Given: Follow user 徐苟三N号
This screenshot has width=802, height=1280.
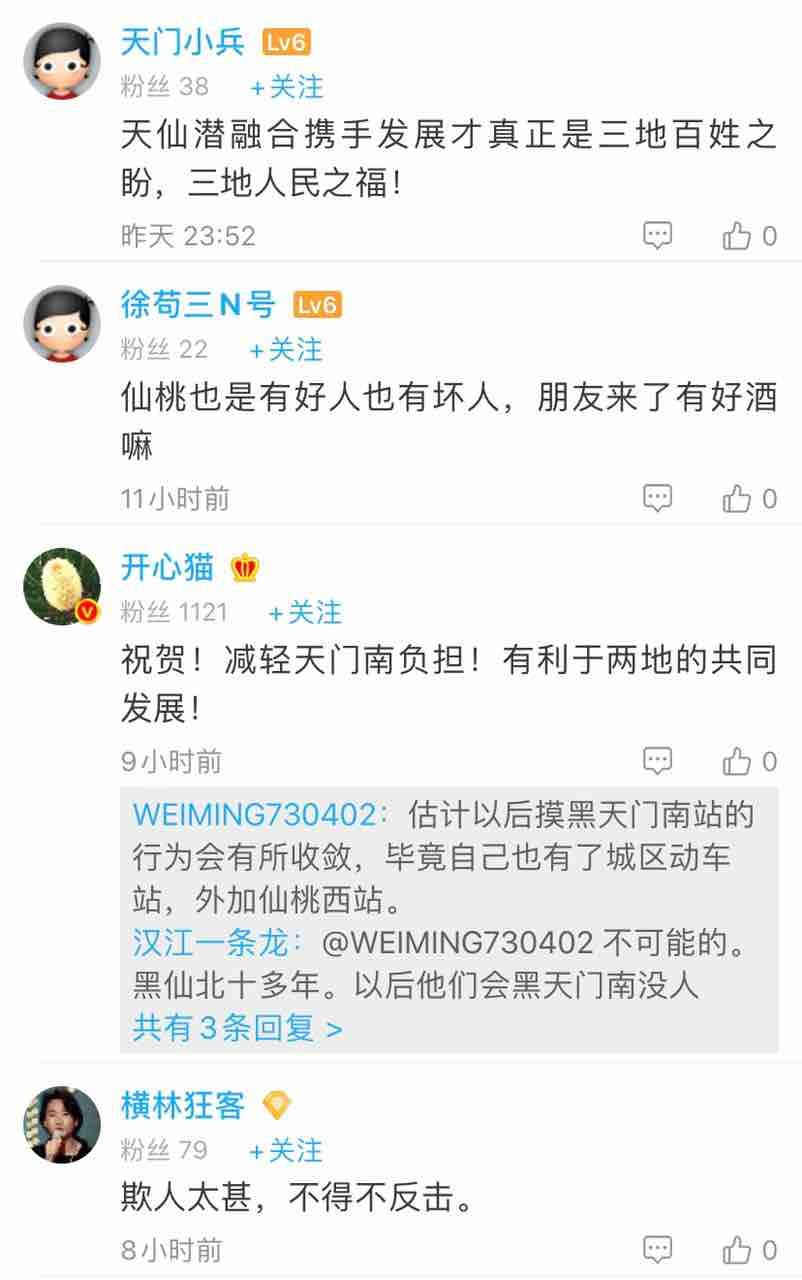Looking at the screenshot, I should tap(286, 350).
